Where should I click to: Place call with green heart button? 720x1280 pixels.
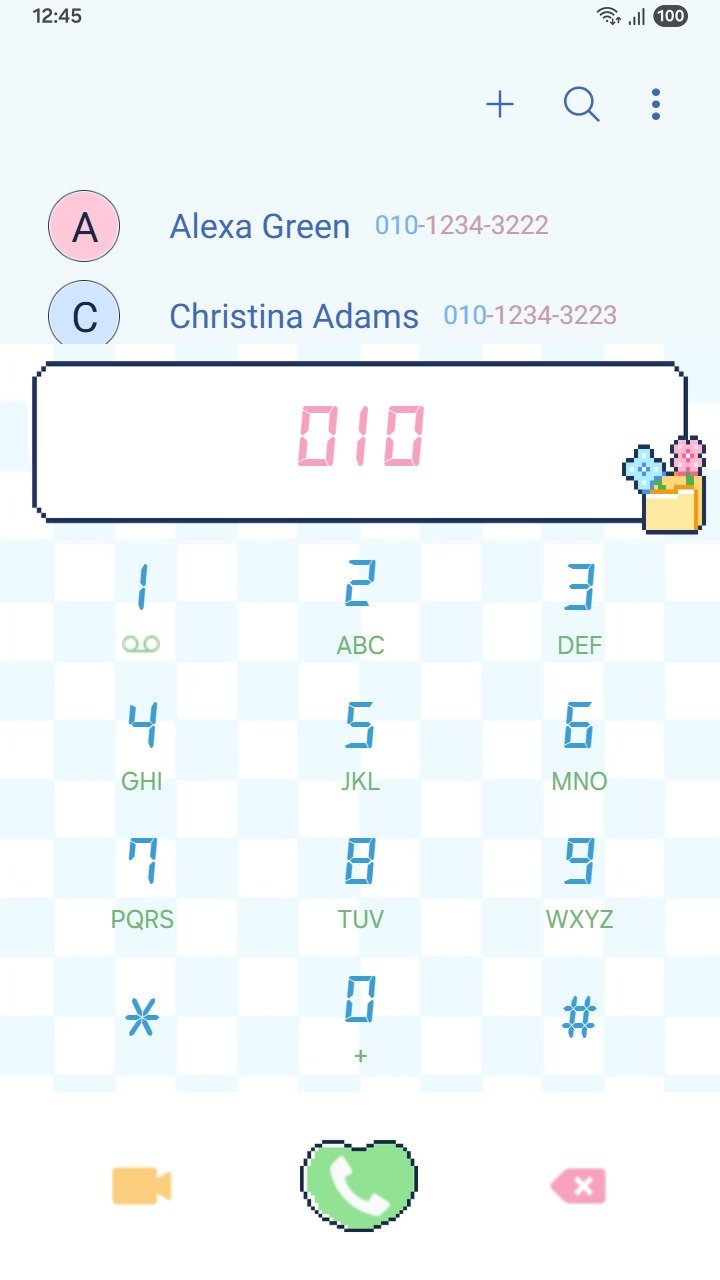[359, 1186]
